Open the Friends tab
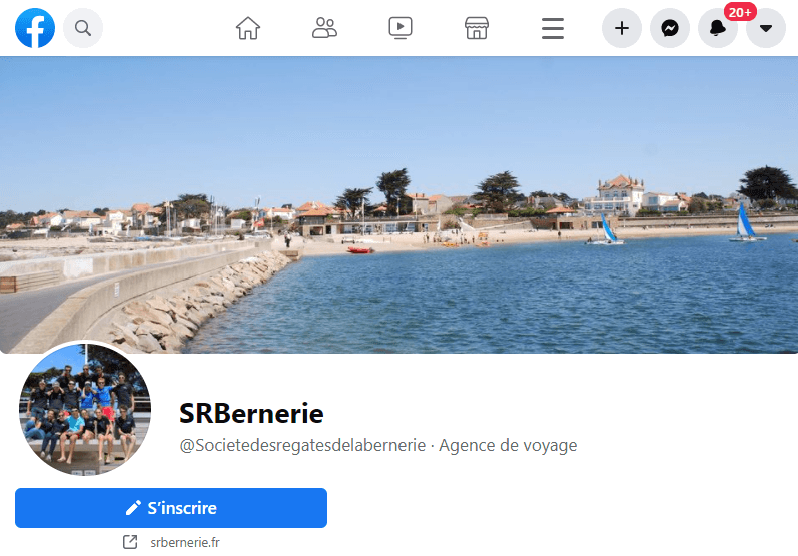Screen dimensions: 798x556 pos(324,28)
